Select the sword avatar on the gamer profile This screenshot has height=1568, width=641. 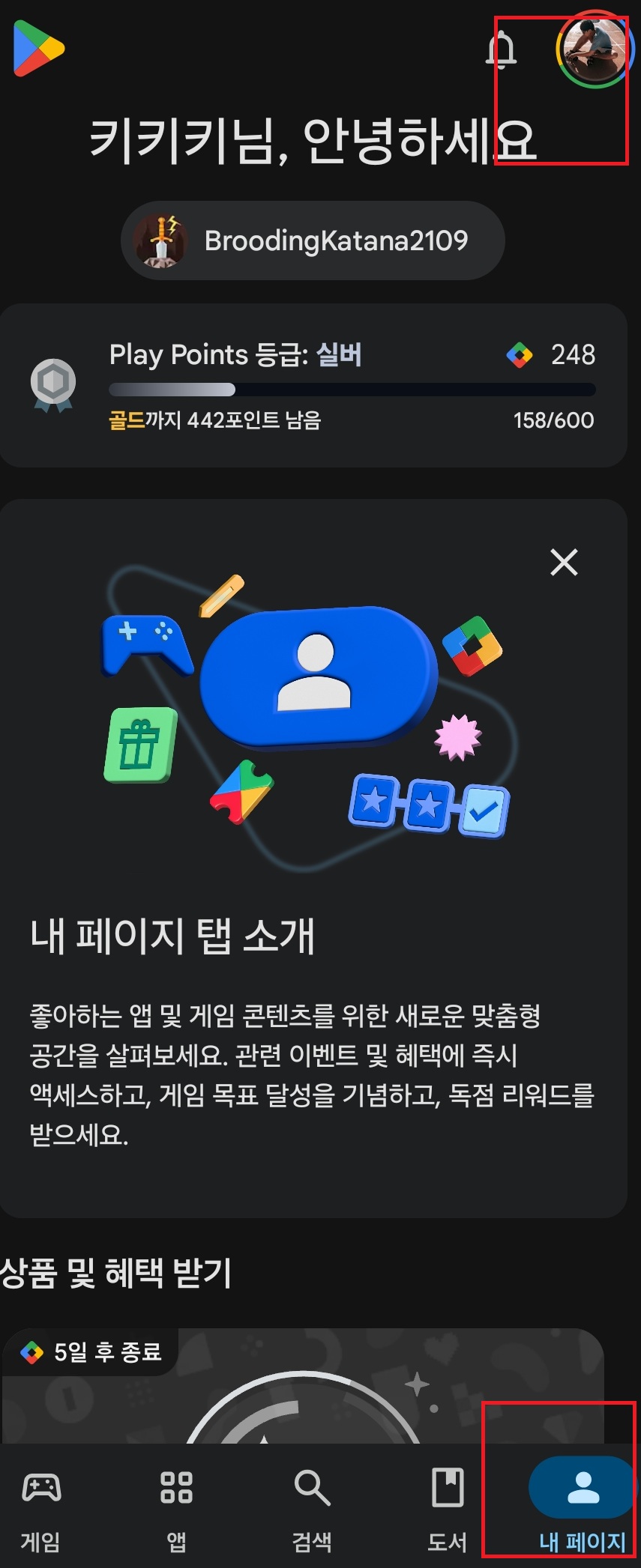(x=161, y=240)
